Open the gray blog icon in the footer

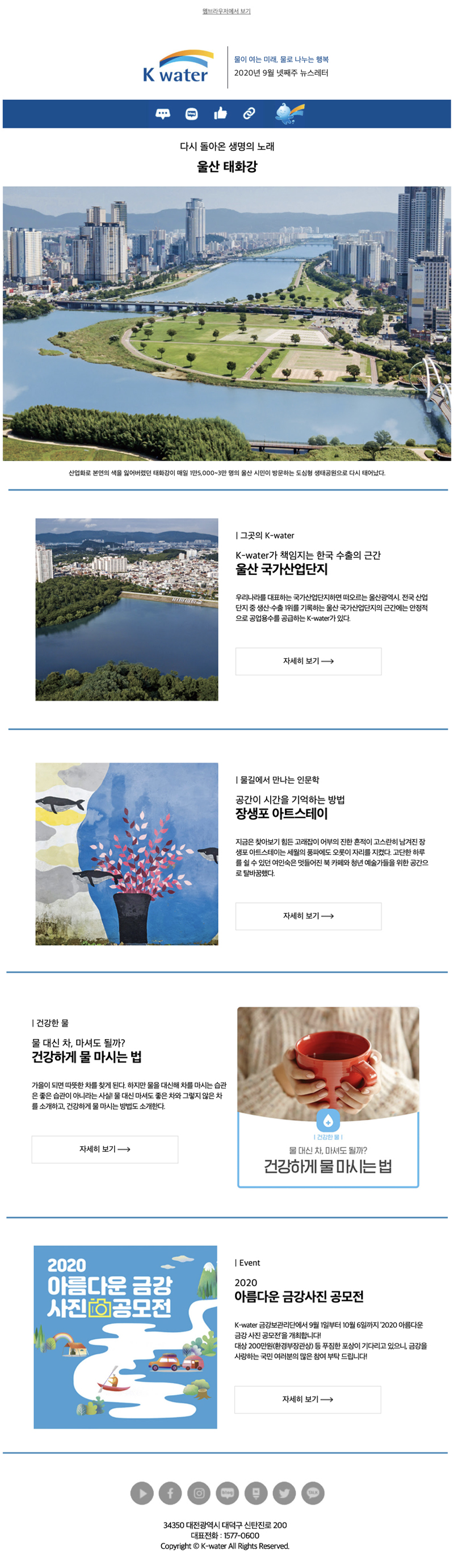pos(228,1493)
